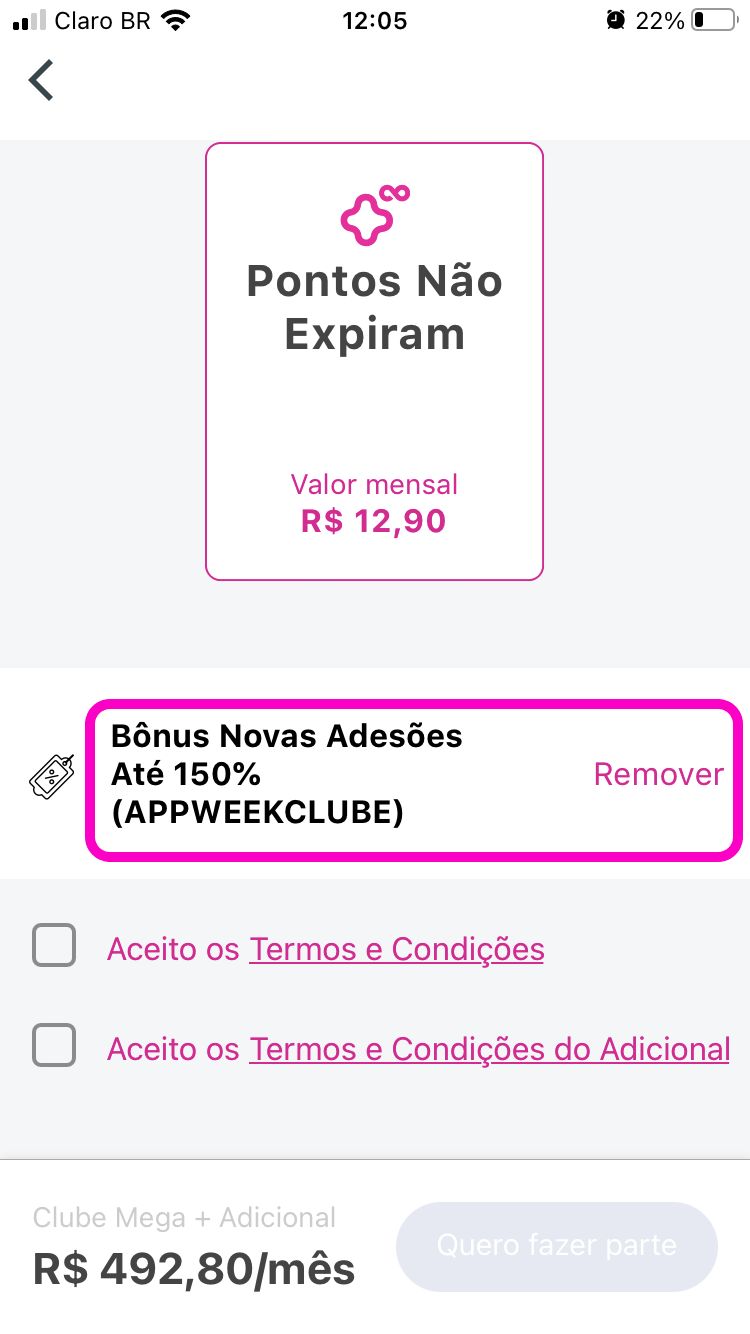This screenshot has width=750, height=1334.
Task: Open the Termos e Condições link
Action: tap(397, 949)
